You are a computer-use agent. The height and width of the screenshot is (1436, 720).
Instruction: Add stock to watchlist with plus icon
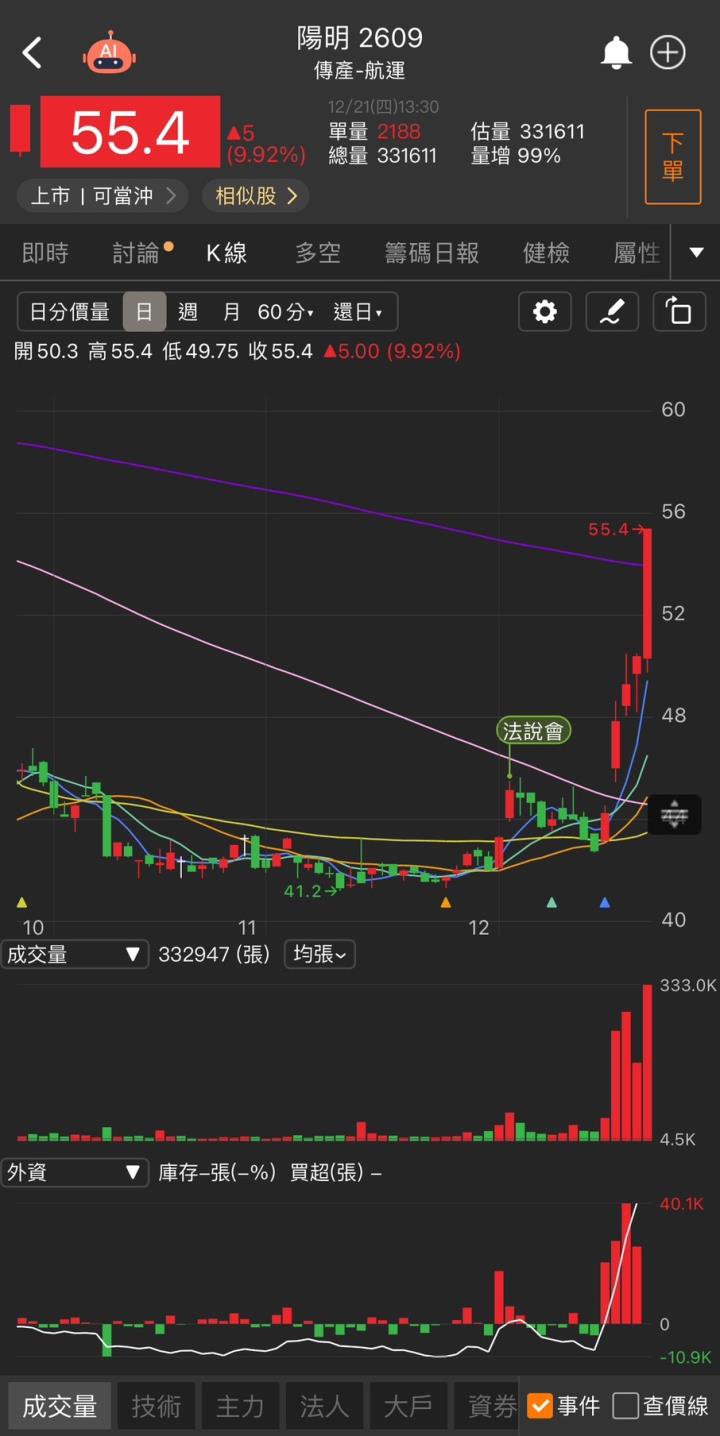click(x=668, y=52)
